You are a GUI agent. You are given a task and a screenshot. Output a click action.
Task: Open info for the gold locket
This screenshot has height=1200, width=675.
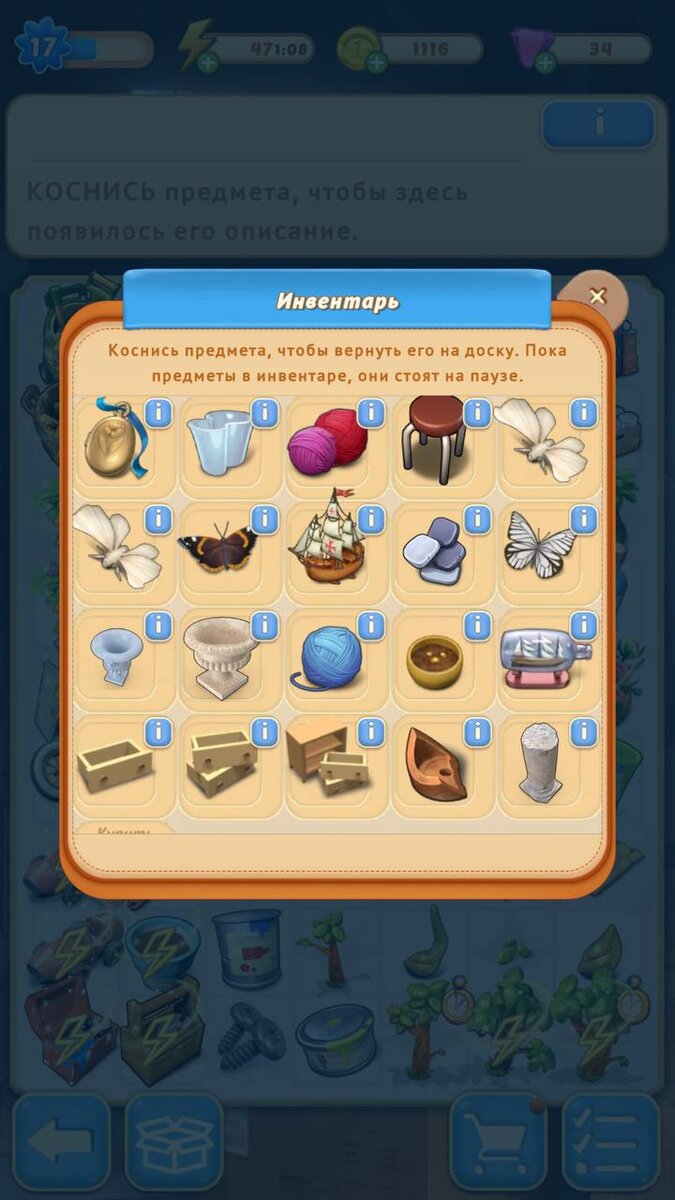(158, 413)
